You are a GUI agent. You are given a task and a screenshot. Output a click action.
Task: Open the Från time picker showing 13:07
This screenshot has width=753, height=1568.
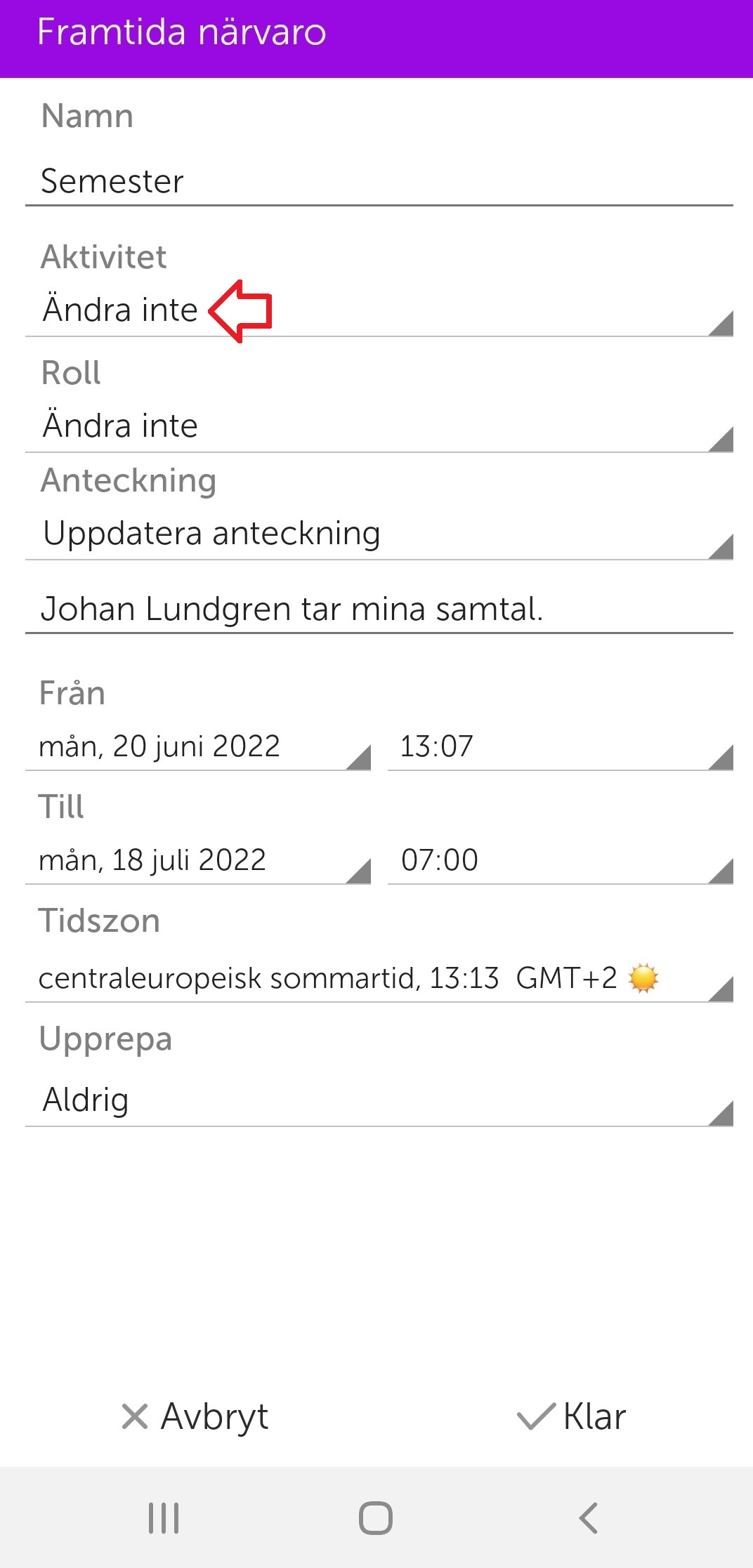555,746
